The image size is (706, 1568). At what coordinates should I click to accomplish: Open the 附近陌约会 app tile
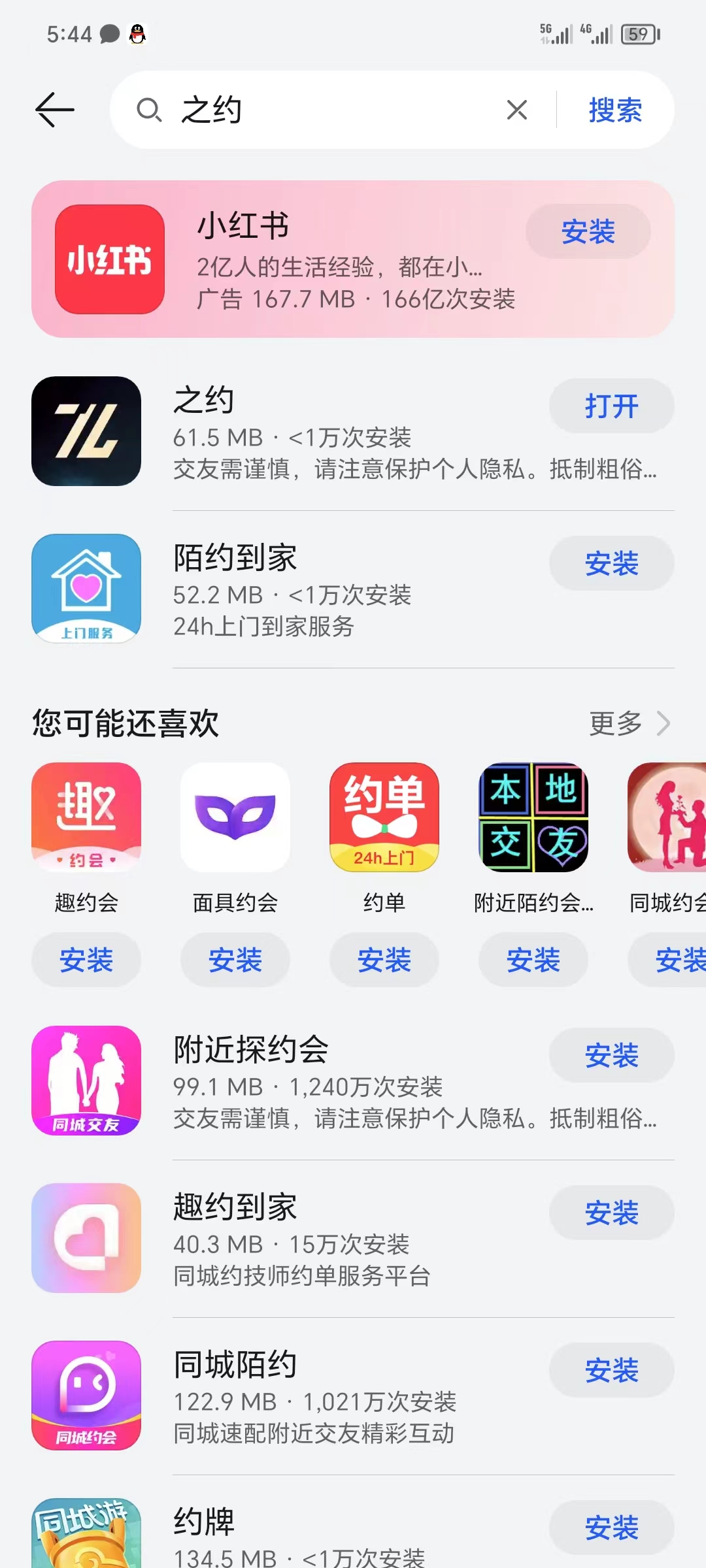[x=533, y=817]
